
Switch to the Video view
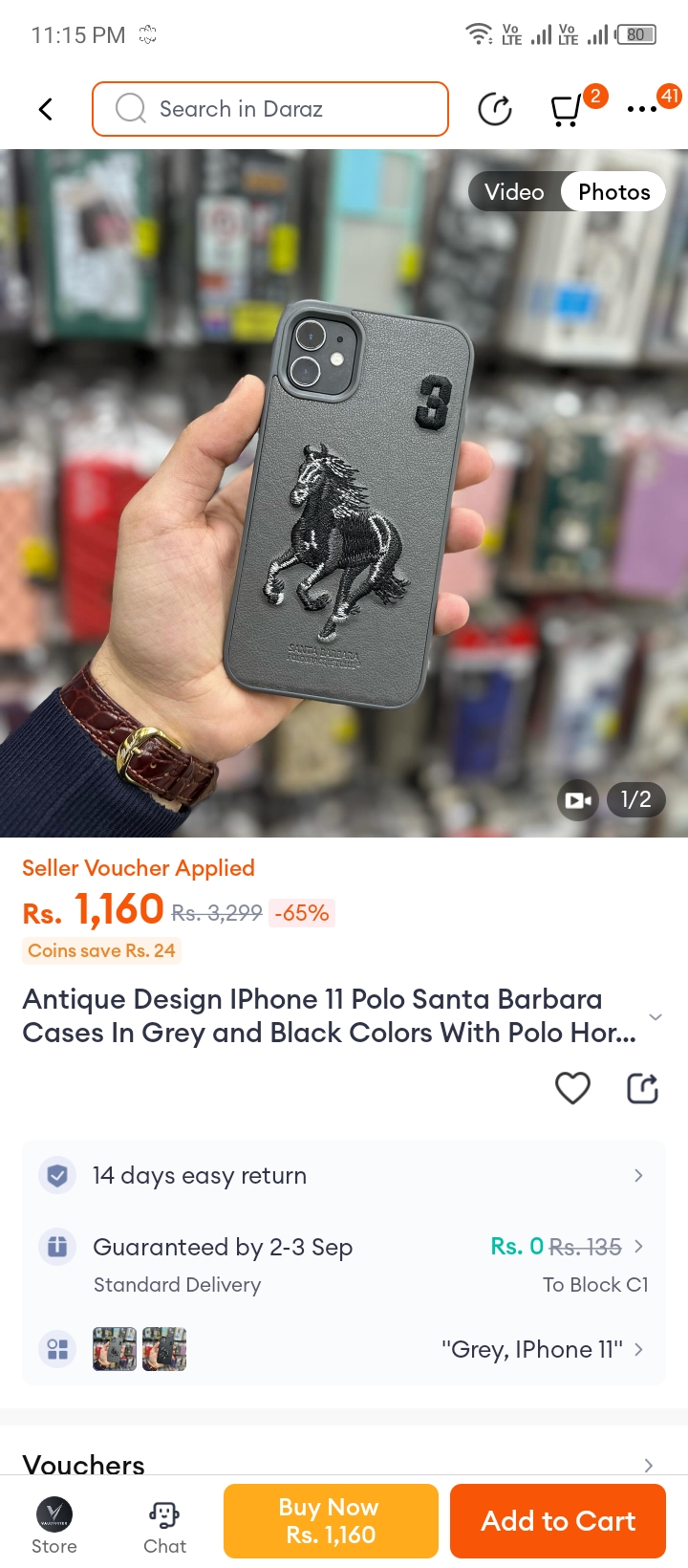tap(514, 192)
